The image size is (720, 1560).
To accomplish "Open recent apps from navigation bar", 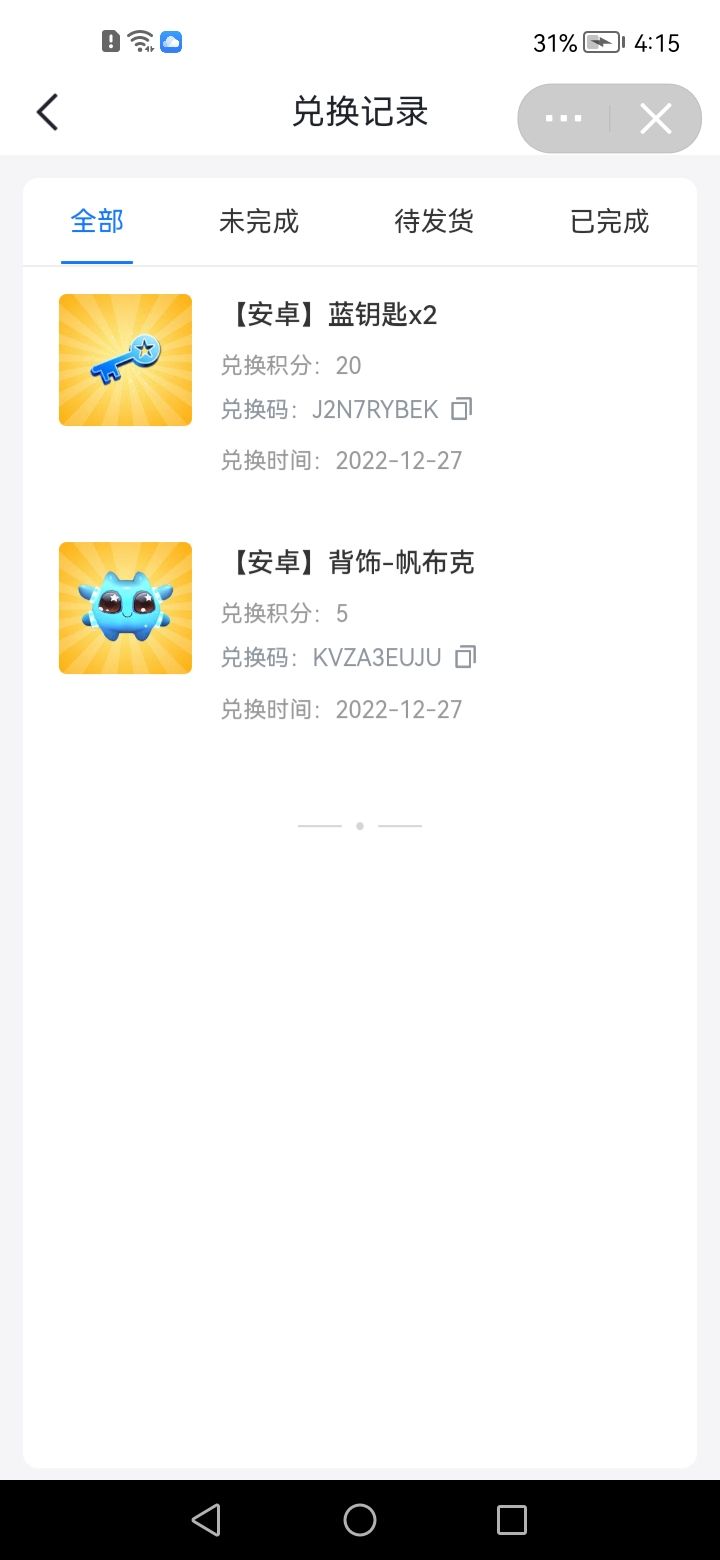I will [x=511, y=1520].
